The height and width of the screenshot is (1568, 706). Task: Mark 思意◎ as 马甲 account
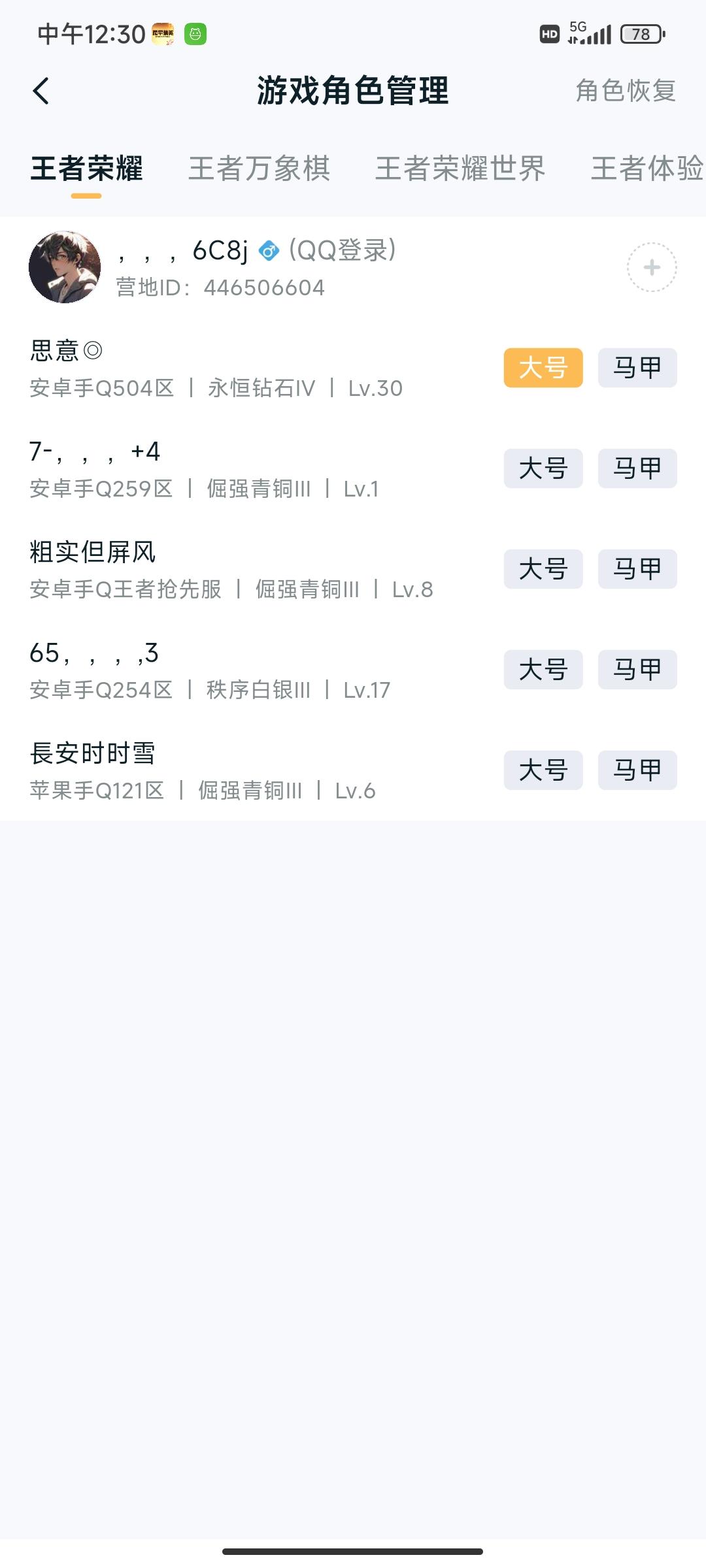pos(636,367)
